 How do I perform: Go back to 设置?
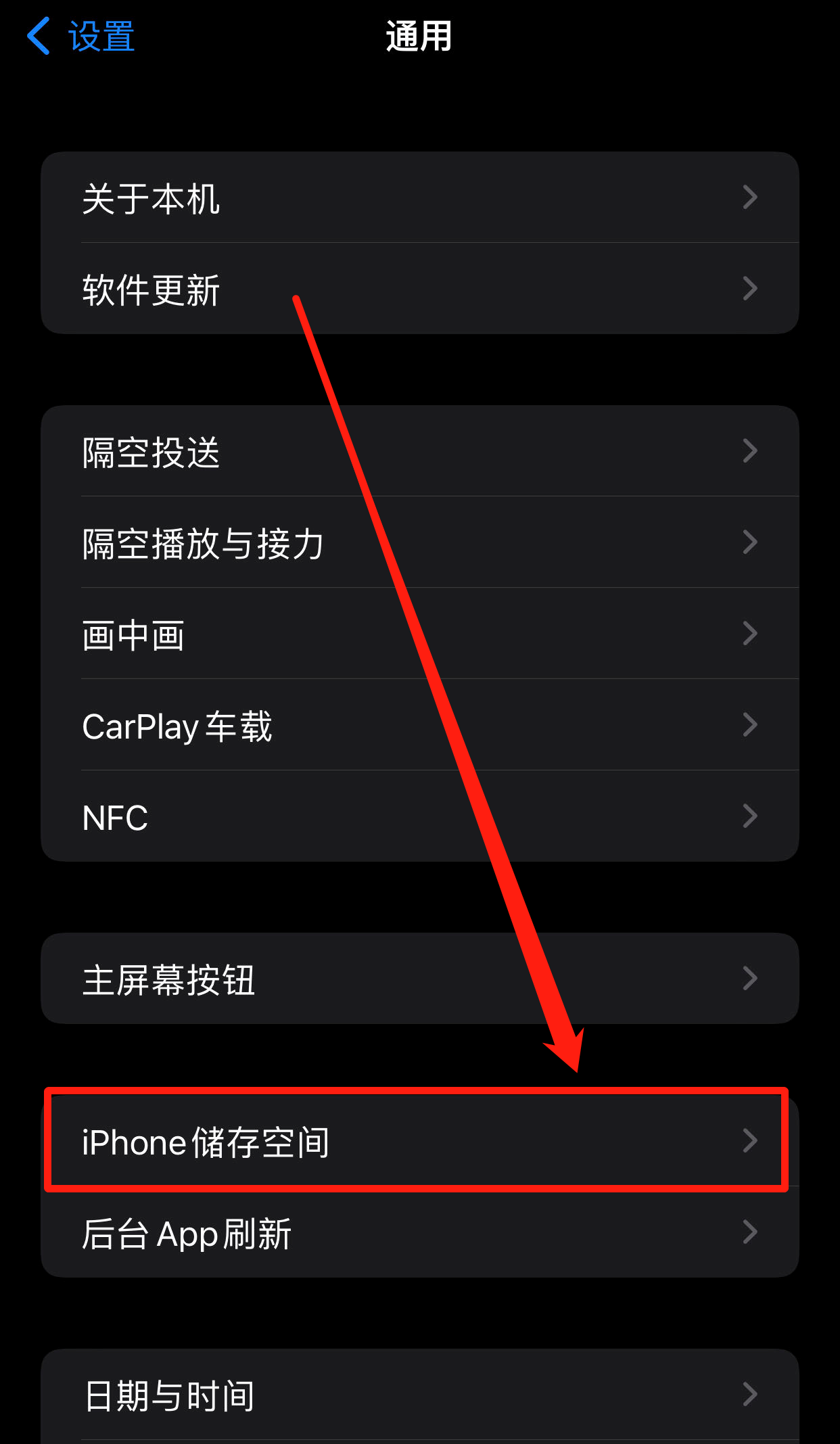click(x=81, y=36)
